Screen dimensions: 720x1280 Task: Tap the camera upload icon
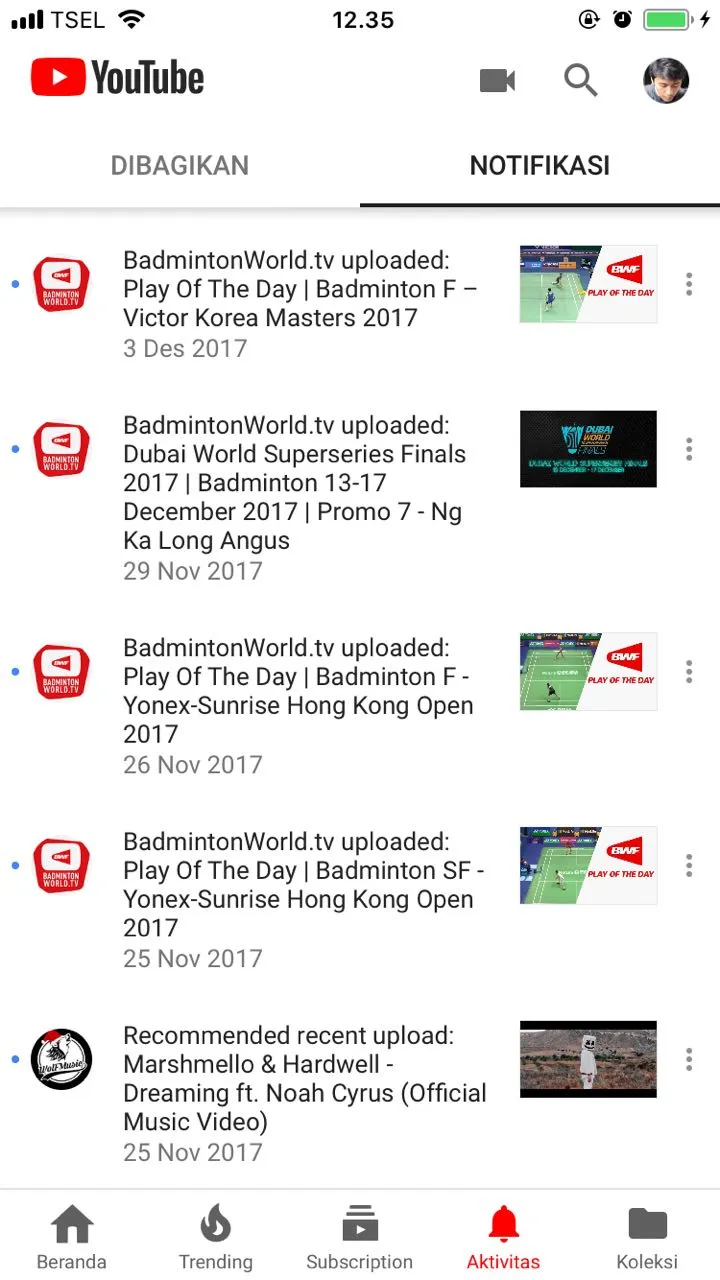497,80
